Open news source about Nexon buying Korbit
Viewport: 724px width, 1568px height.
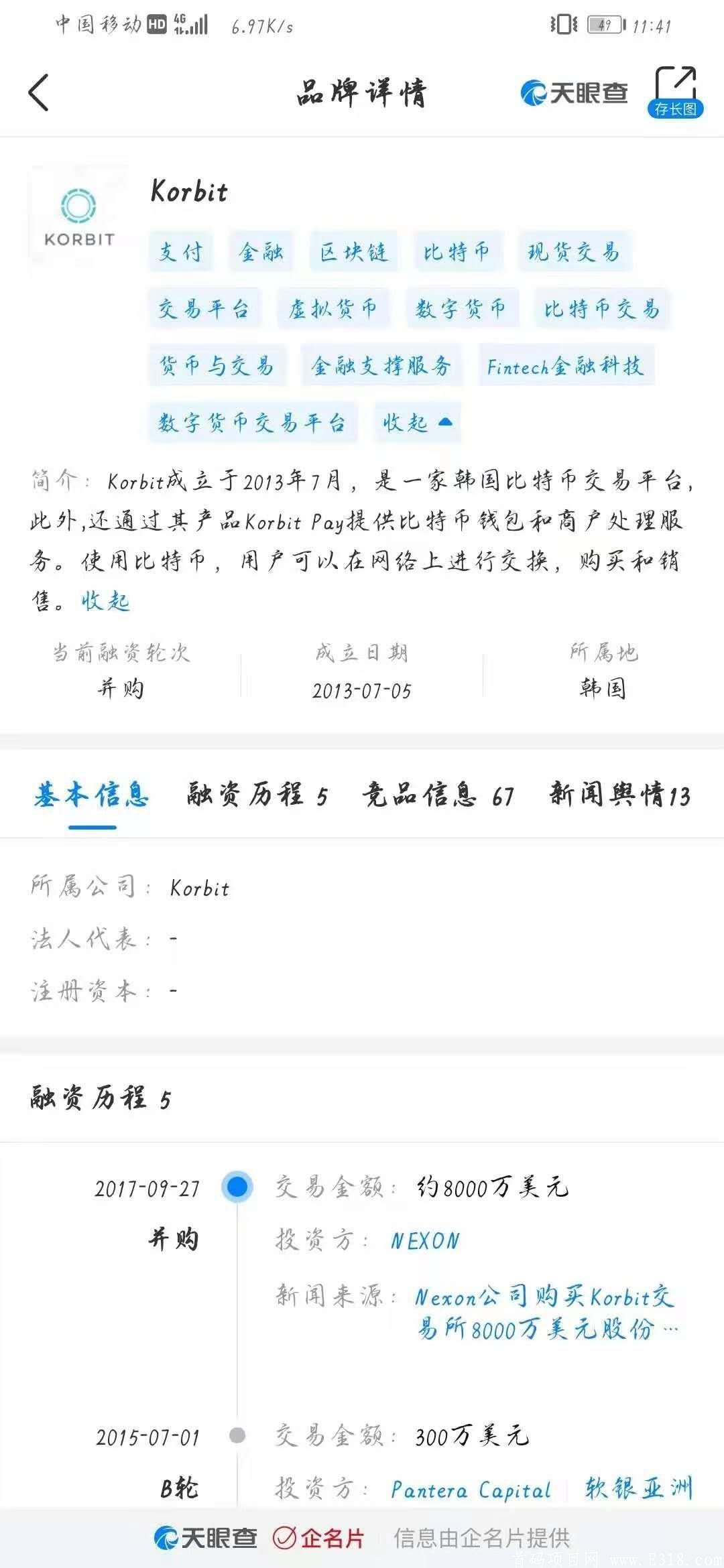[x=544, y=1312]
